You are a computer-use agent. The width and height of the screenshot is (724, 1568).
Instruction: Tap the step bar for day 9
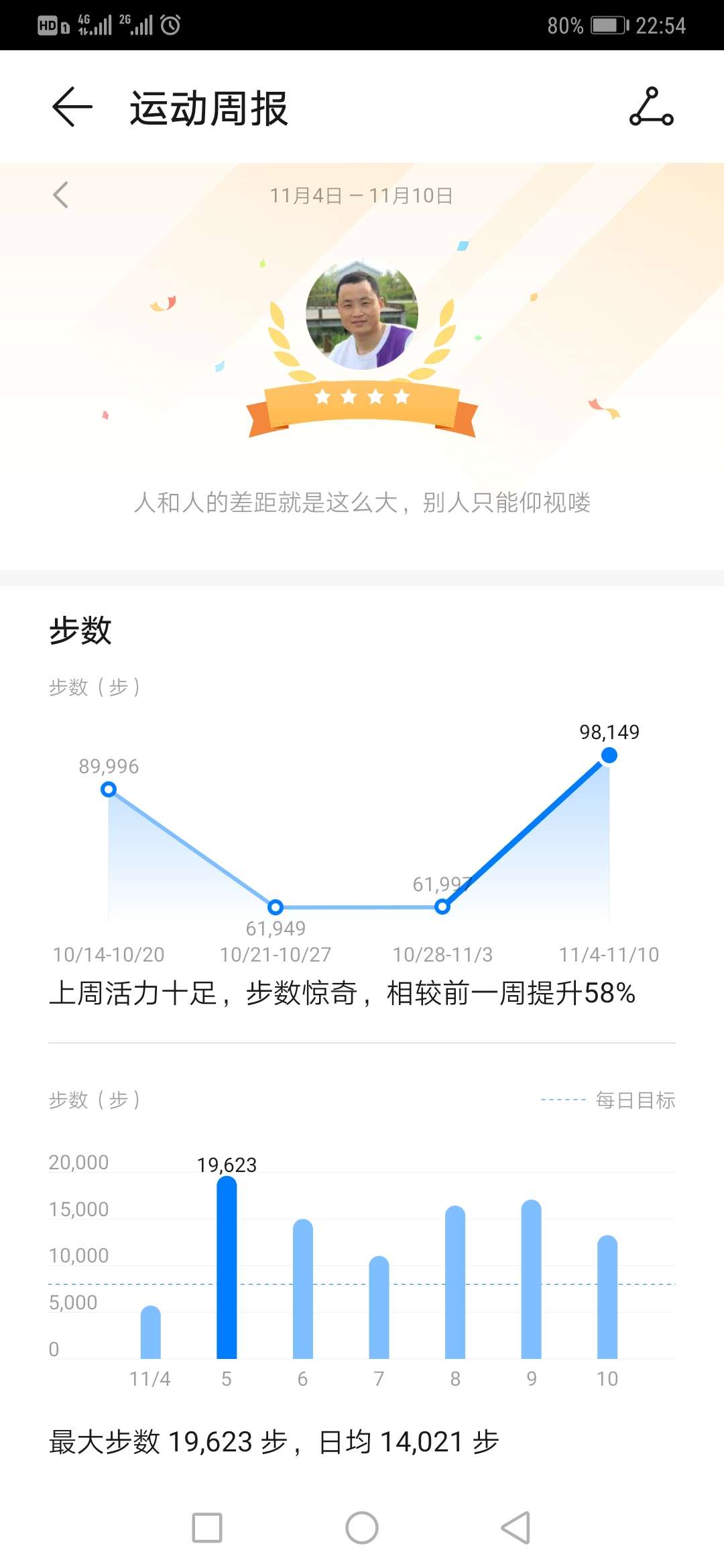pyautogui.click(x=532, y=1279)
